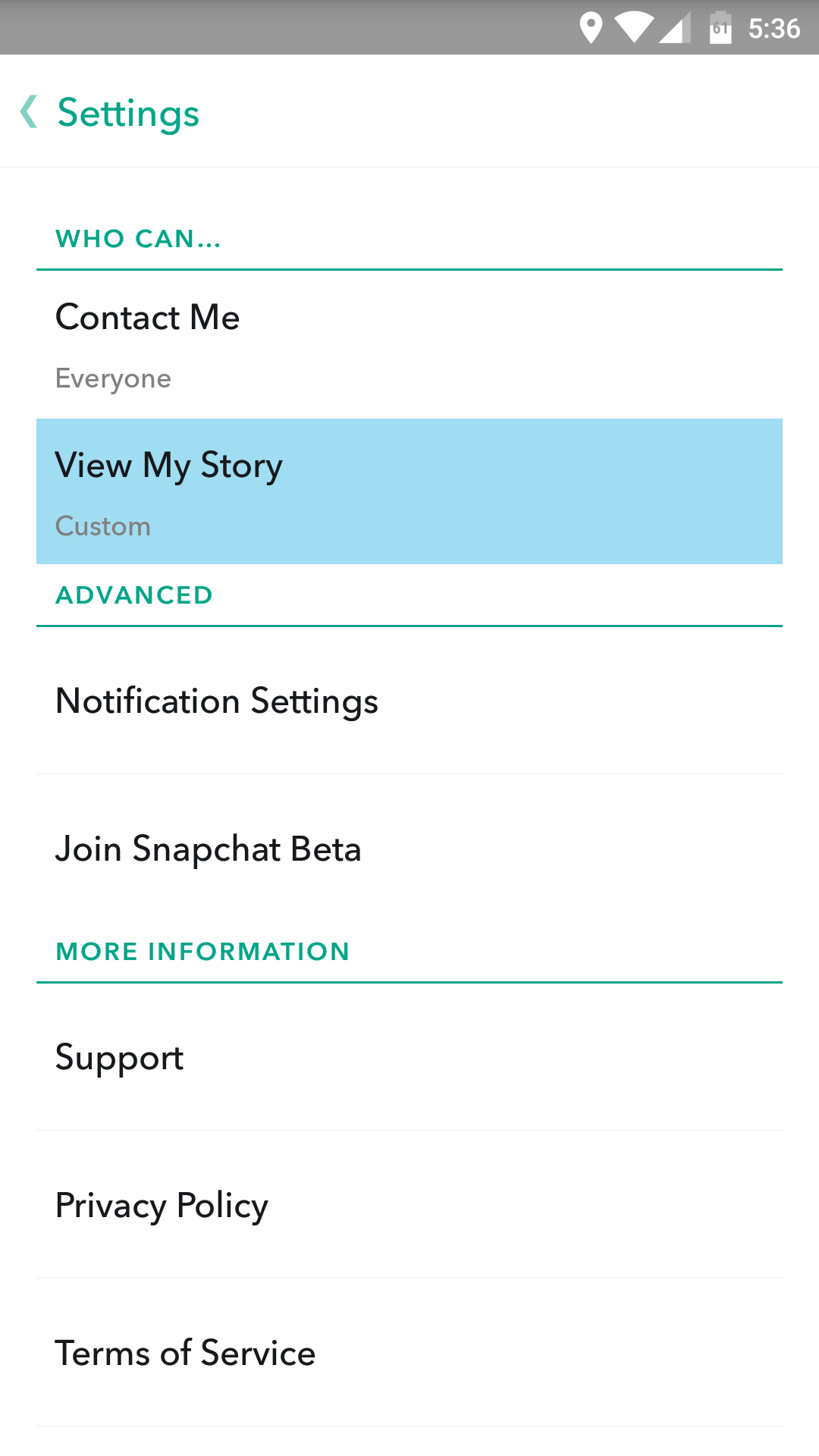This screenshot has height=1456, width=819.
Task: Open View My Story setting
Action: point(409,491)
